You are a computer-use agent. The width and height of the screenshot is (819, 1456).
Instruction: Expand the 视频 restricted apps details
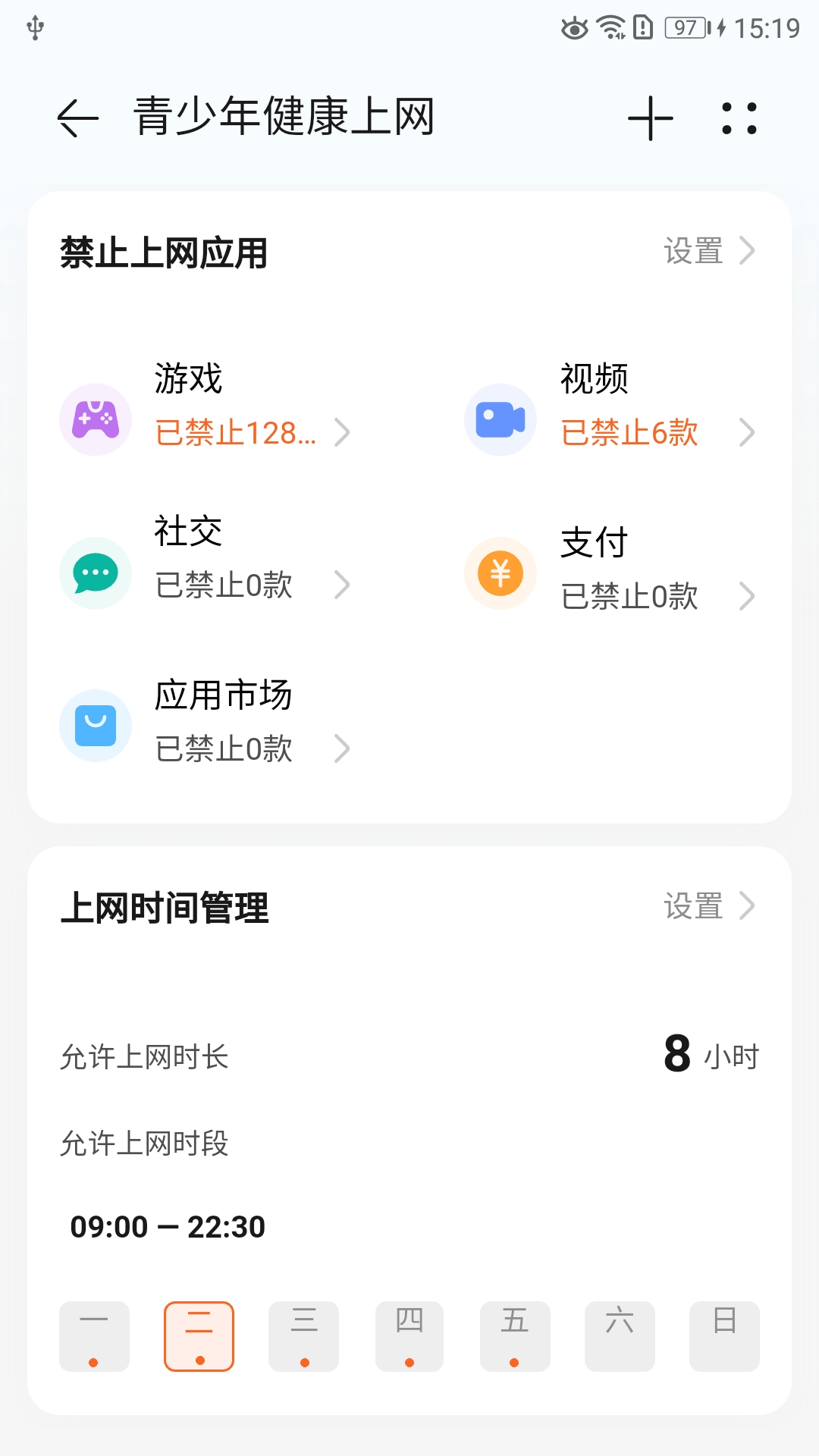pyautogui.click(x=749, y=432)
